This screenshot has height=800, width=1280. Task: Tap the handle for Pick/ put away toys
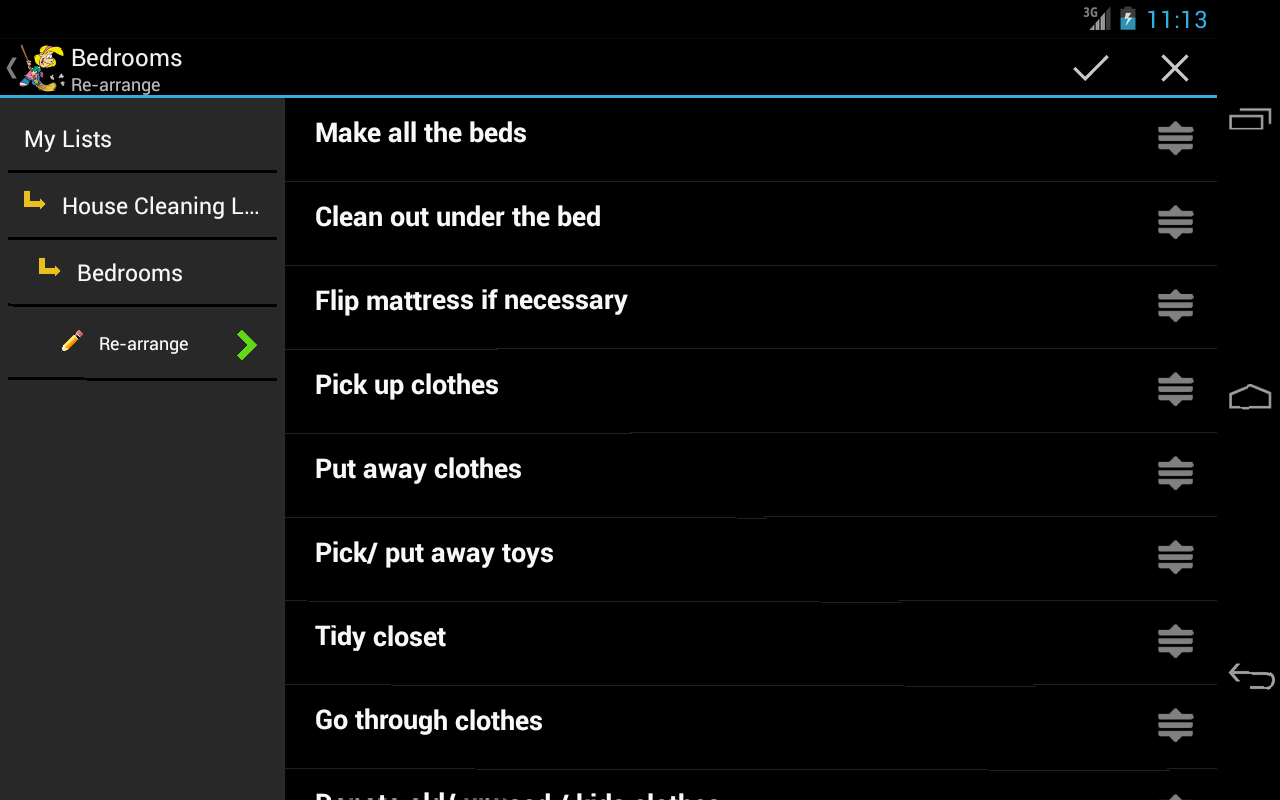[x=1175, y=558]
